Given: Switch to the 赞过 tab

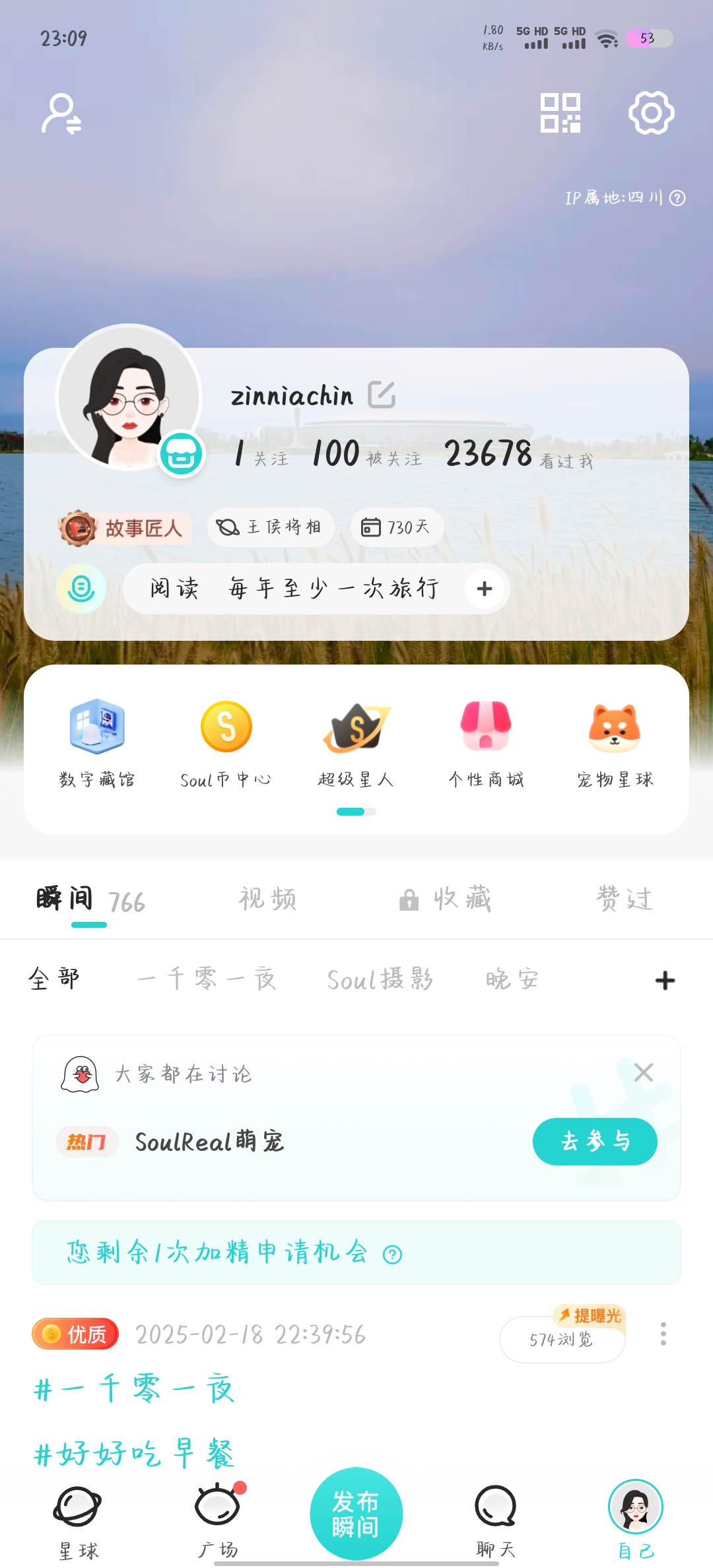Looking at the screenshot, I should (x=625, y=899).
